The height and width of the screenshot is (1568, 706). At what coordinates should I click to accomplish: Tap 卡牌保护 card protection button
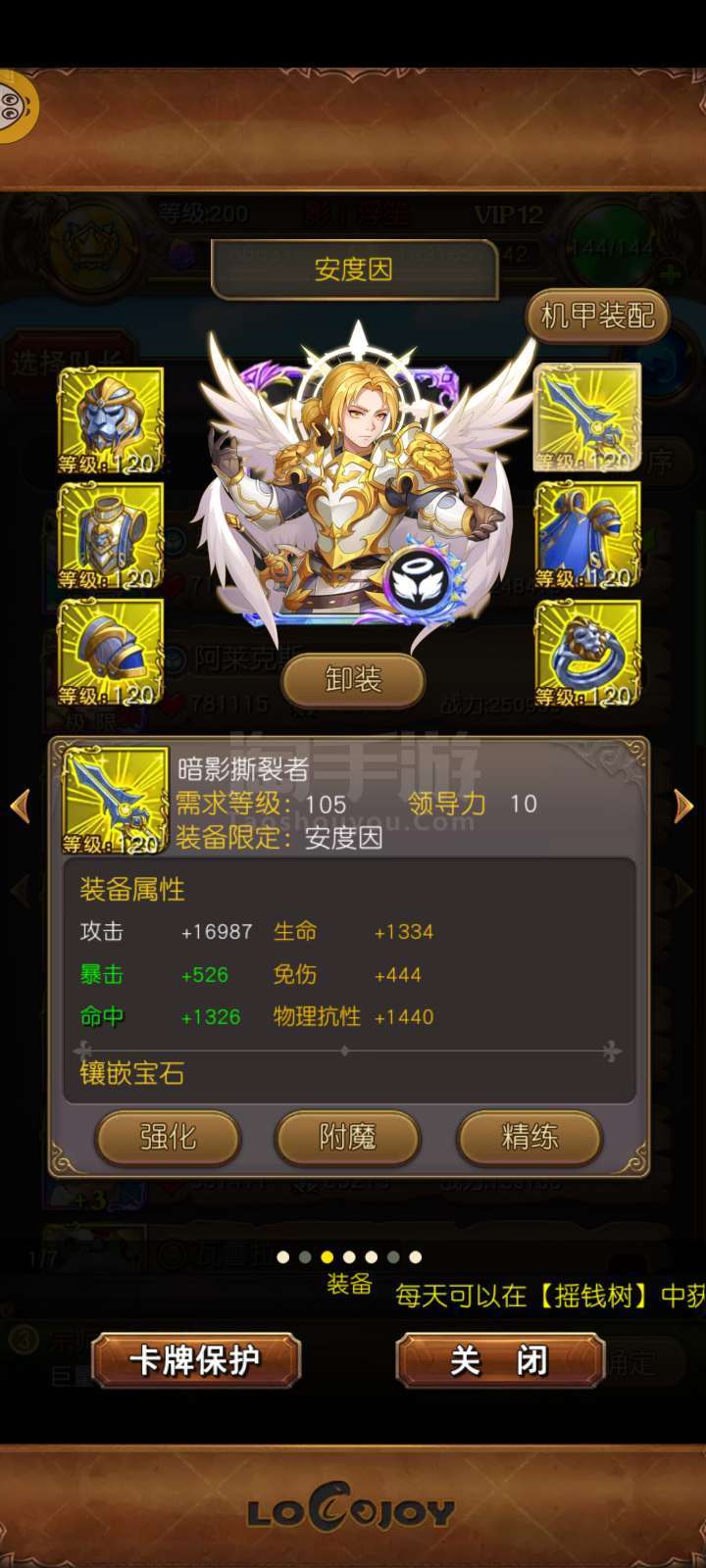[x=196, y=1360]
